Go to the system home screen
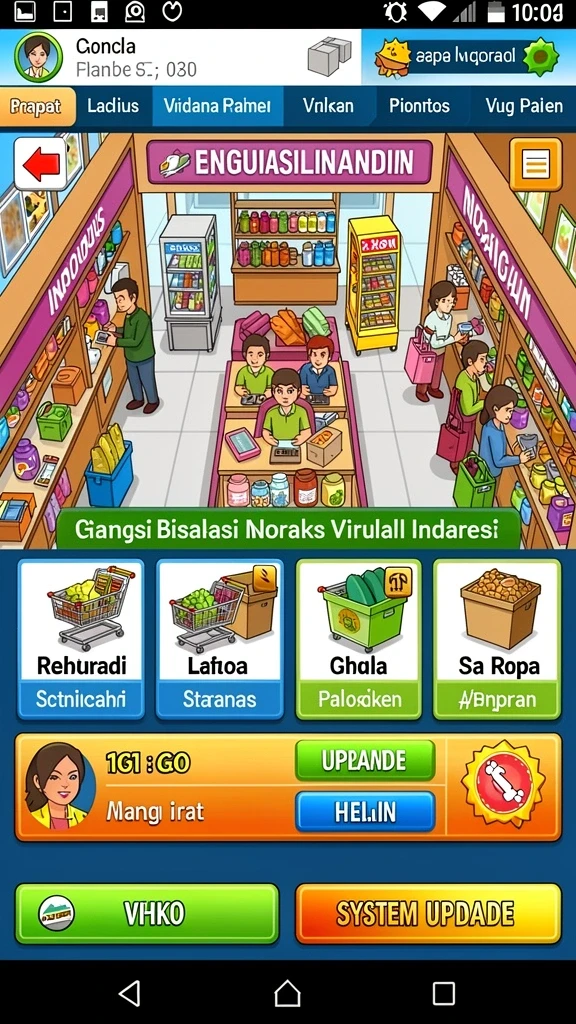576x1024 pixels. coord(287,993)
